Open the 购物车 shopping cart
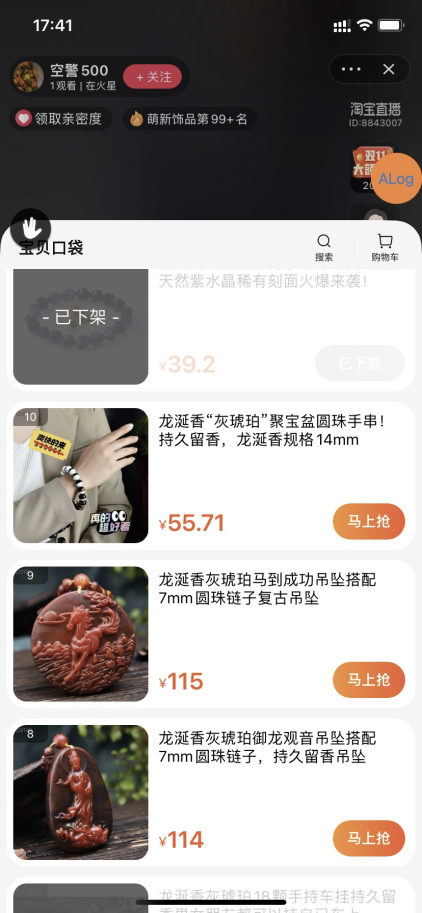The width and height of the screenshot is (422, 913). pos(385,248)
